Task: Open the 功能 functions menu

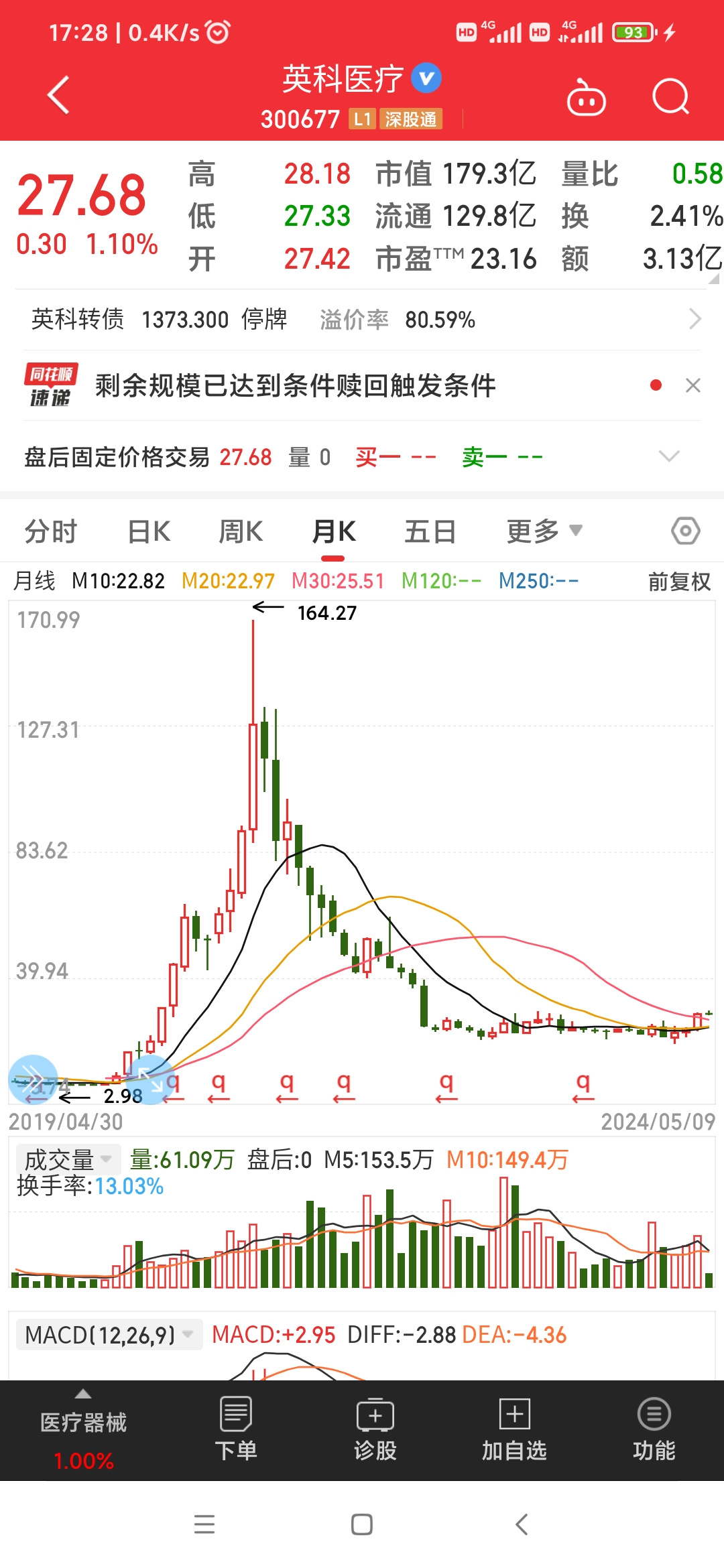Action: (654, 1429)
